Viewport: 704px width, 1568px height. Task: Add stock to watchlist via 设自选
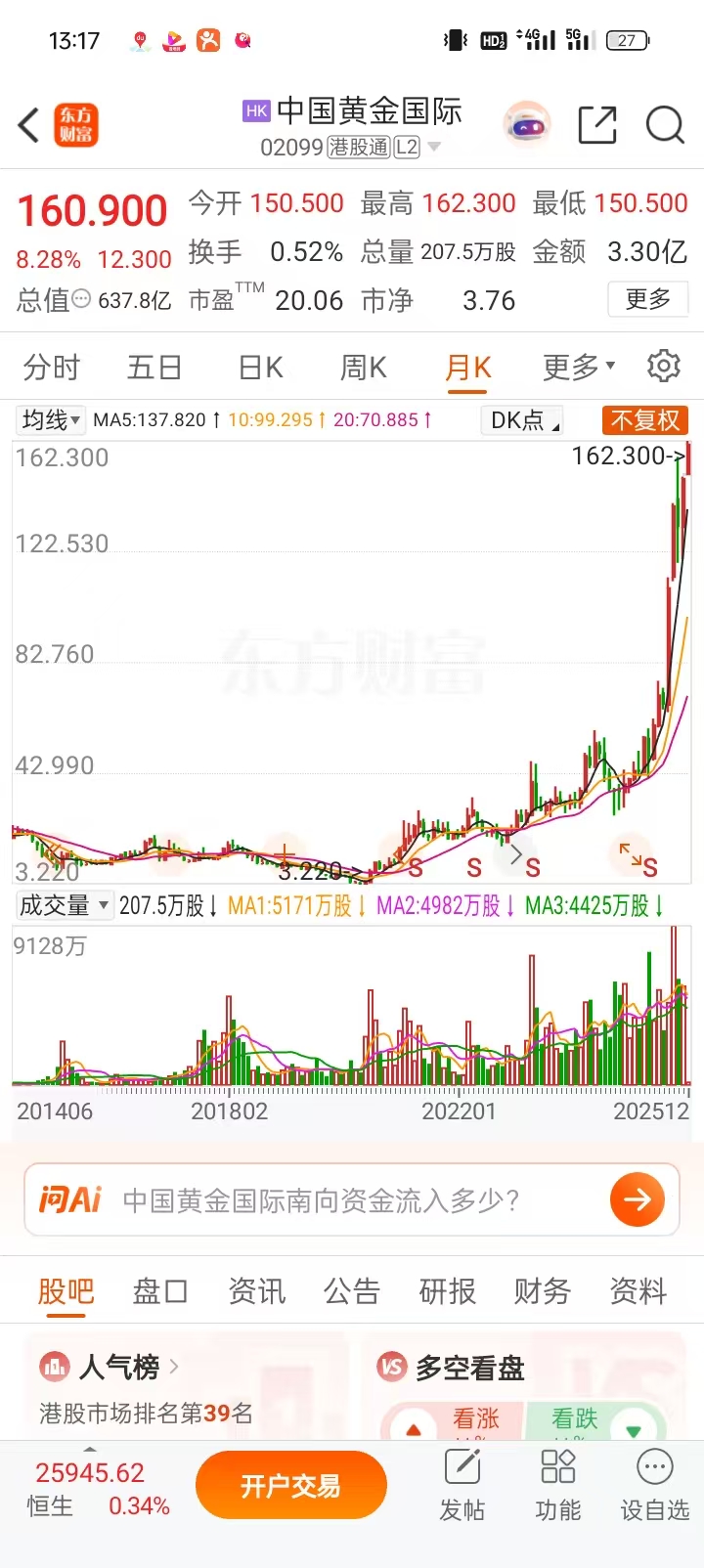pos(654,1486)
